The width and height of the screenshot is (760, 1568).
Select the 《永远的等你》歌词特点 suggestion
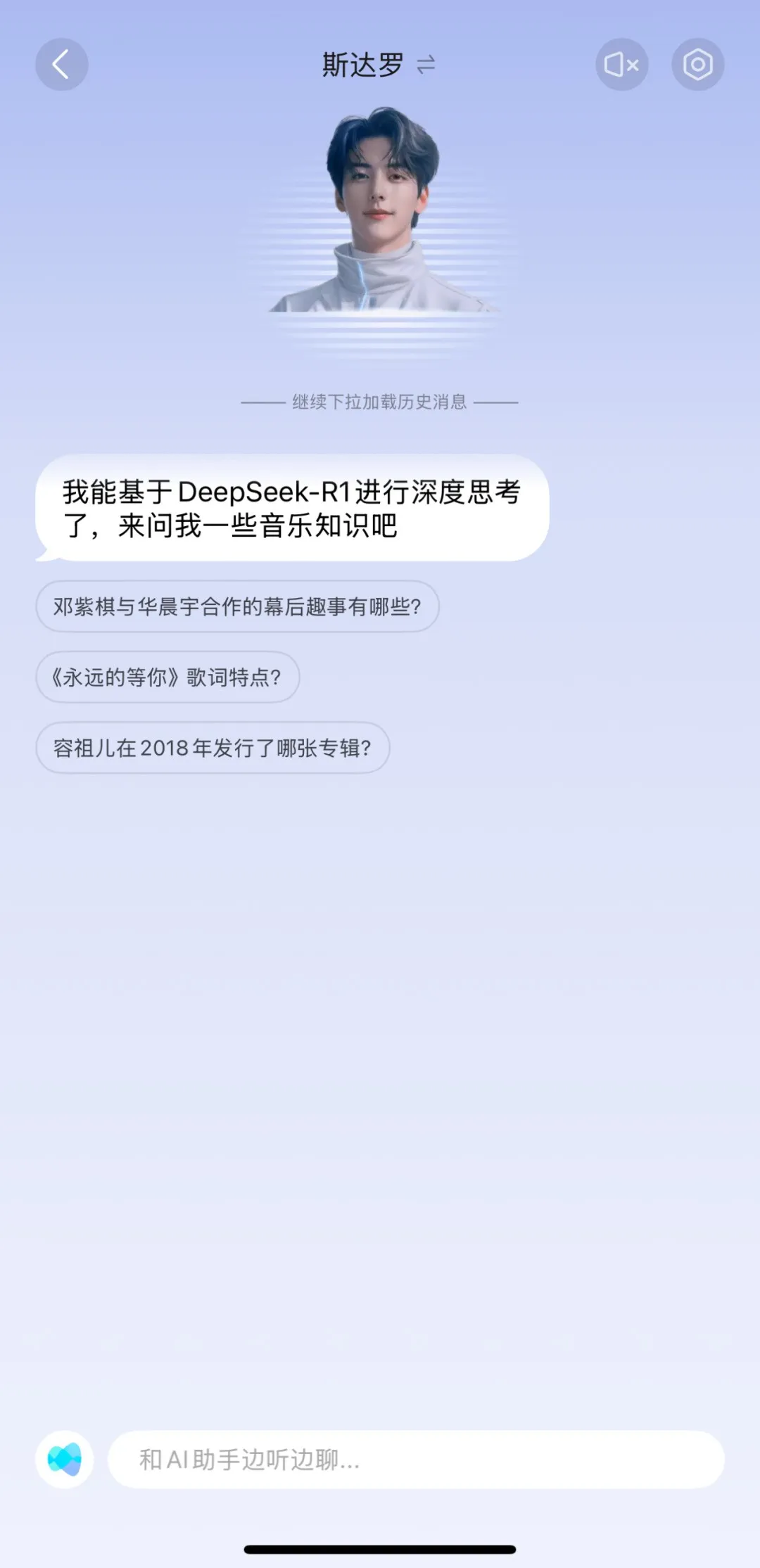coord(167,677)
